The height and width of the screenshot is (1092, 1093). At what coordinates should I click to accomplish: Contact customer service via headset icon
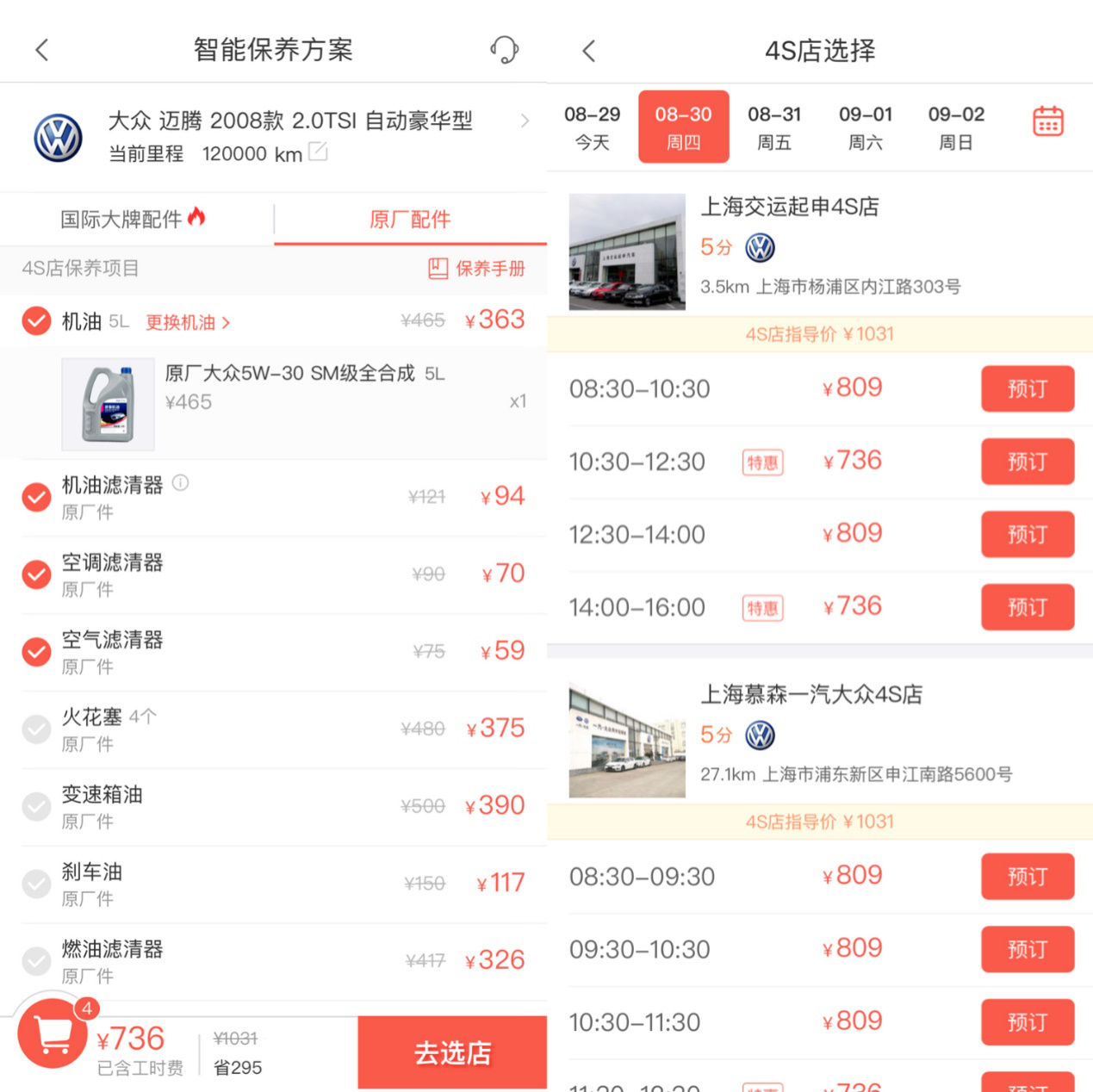tap(504, 50)
